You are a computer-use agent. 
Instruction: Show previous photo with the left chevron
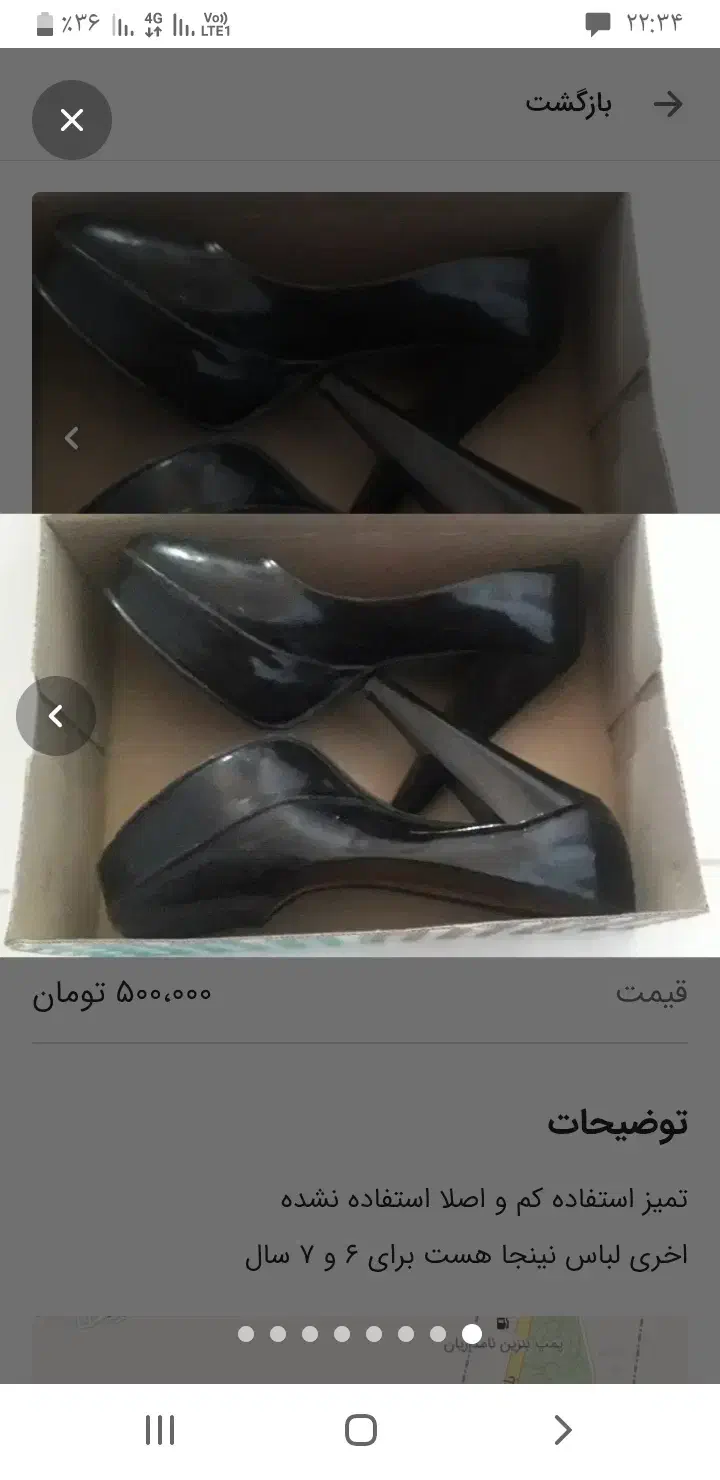coord(56,715)
